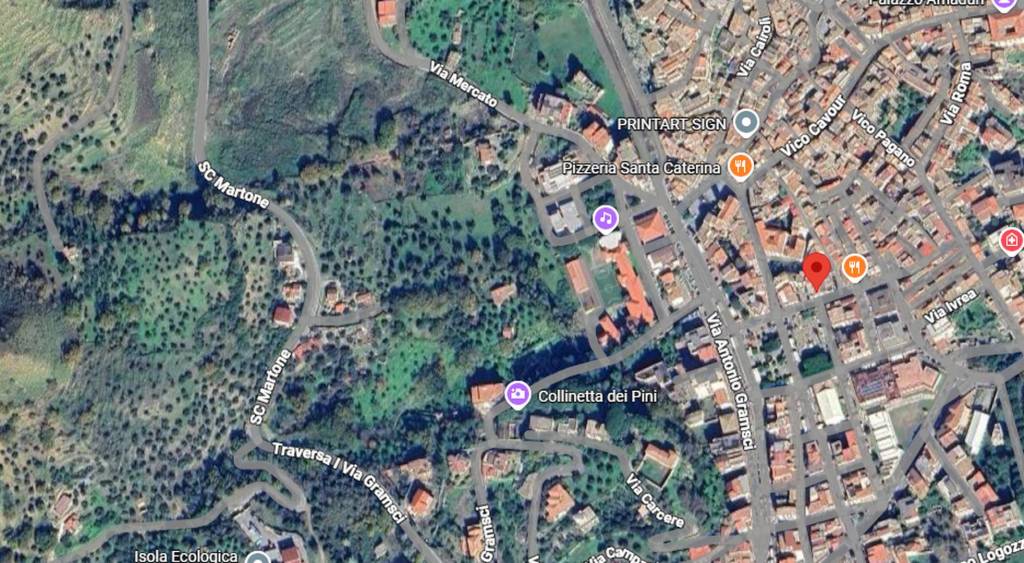Open the Palazzo Amaduri marker
The height and width of the screenshot is (563, 1024).
pos(1006,5)
